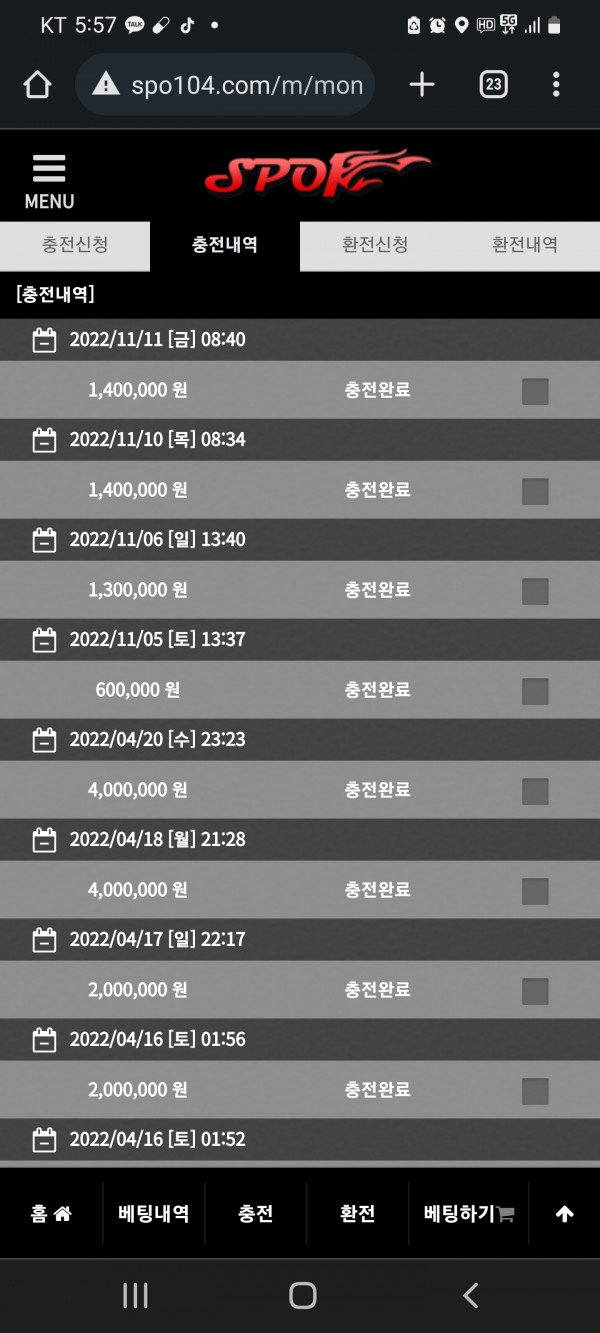Select checkbox for 2022/04/18 4,000,000 원
600x1333 pixels.
(x=535, y=891)
